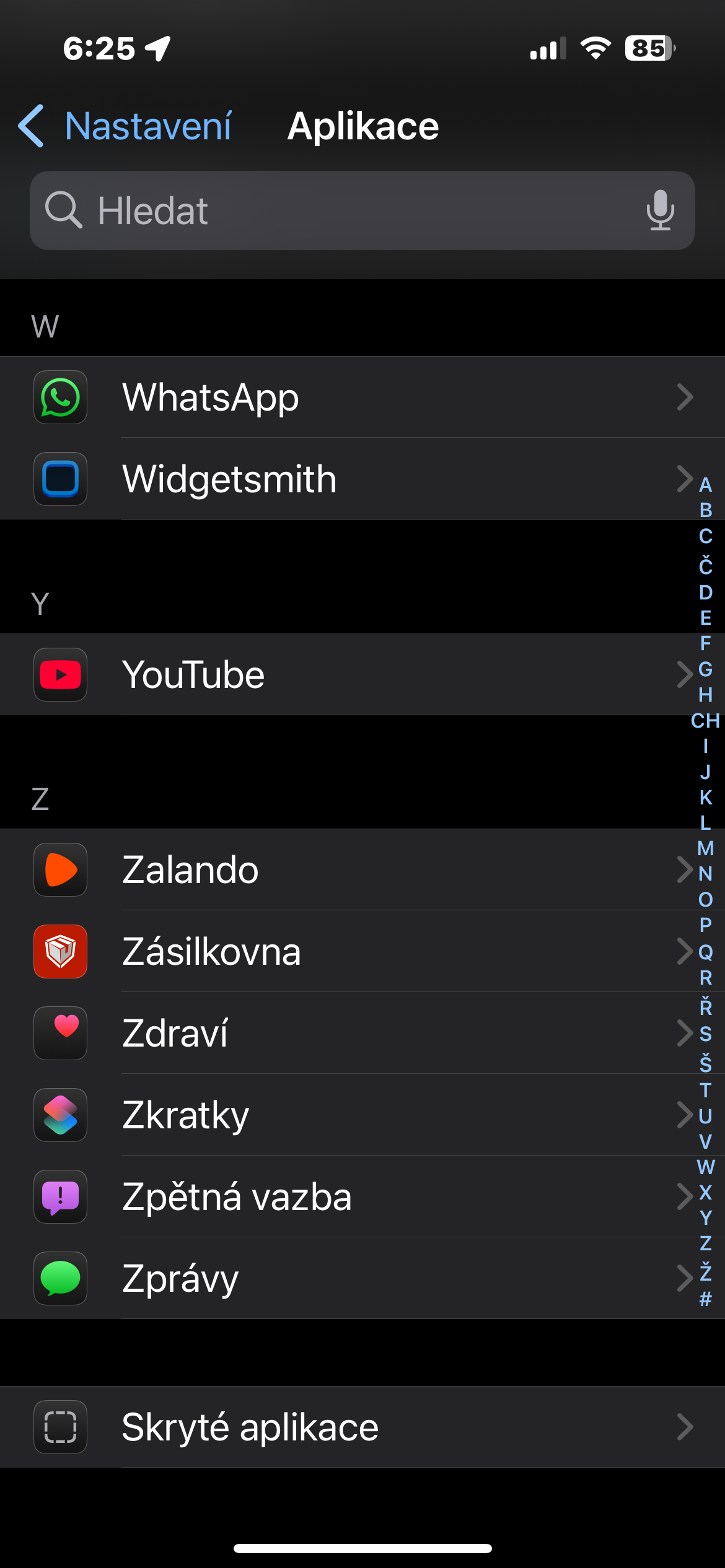Viewport: 725px width, 1568px height.
Task: Jump to letter M in the index
Action: [705, 848]
